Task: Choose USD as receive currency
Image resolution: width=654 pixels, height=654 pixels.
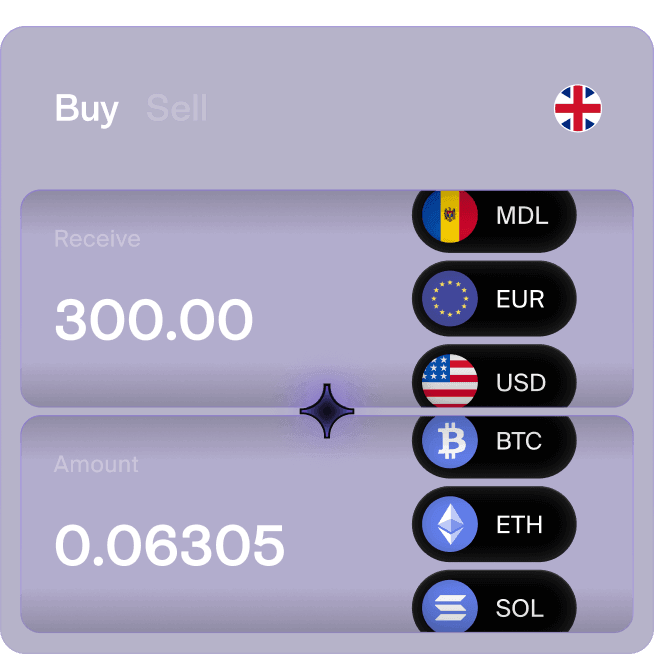Action: pyautogui.click(x=494, y=381)
